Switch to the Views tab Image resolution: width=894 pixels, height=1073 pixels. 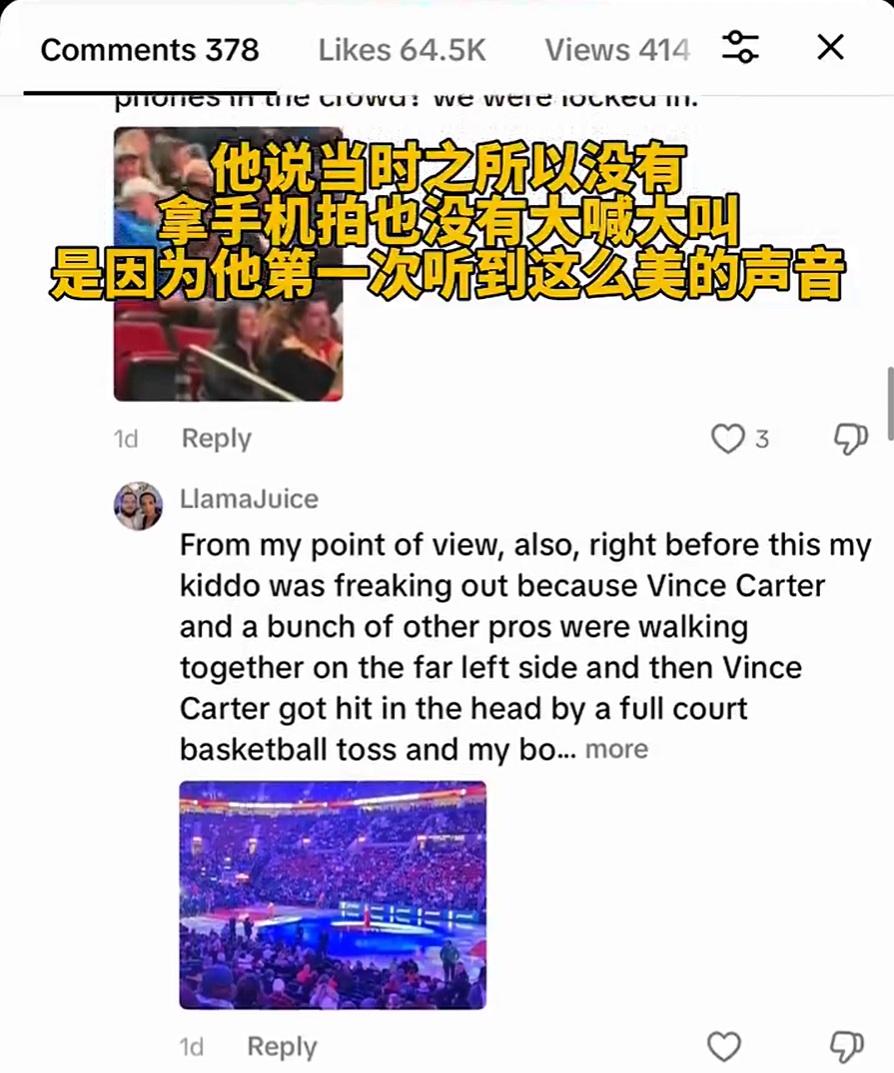pos(616,50)
